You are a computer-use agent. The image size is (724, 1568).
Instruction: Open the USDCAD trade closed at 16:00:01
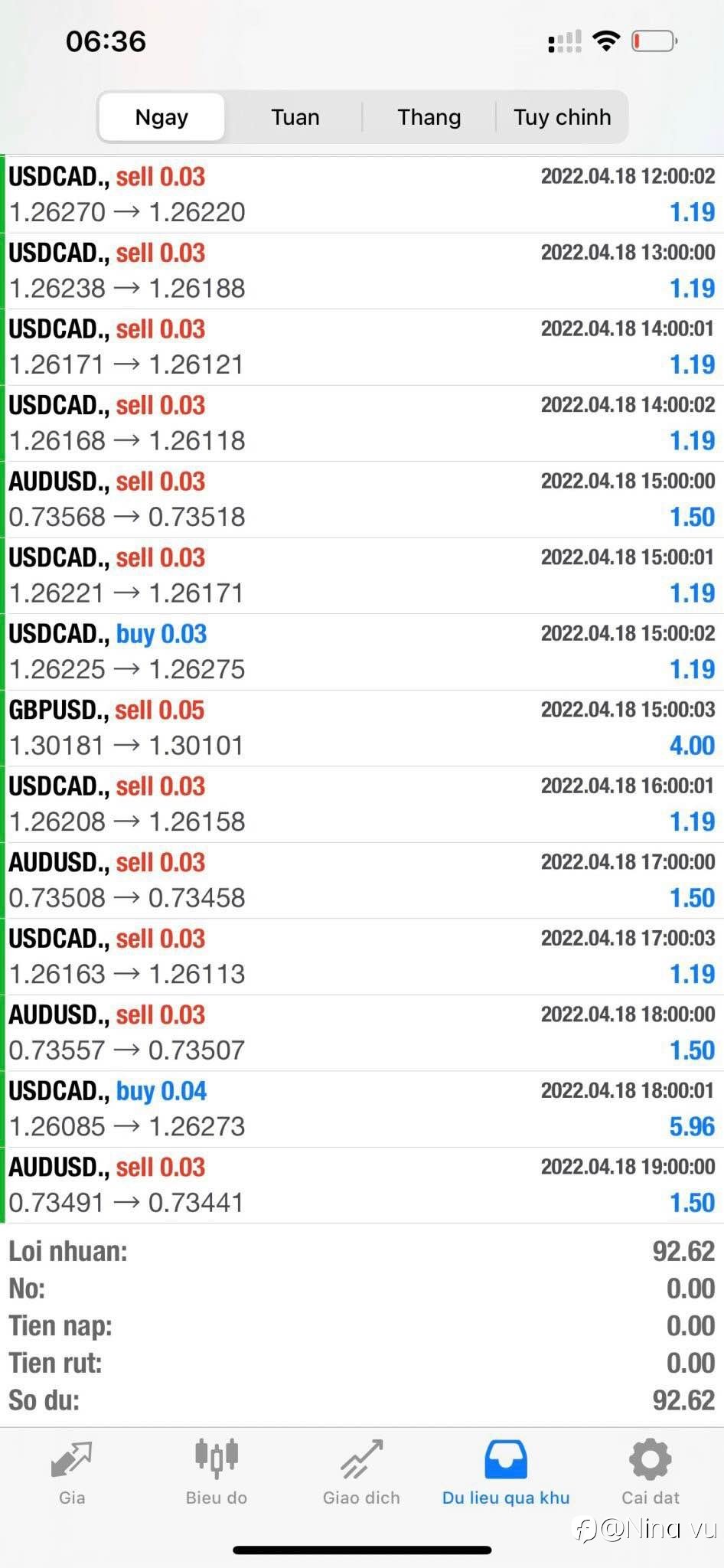click(362, 804)
